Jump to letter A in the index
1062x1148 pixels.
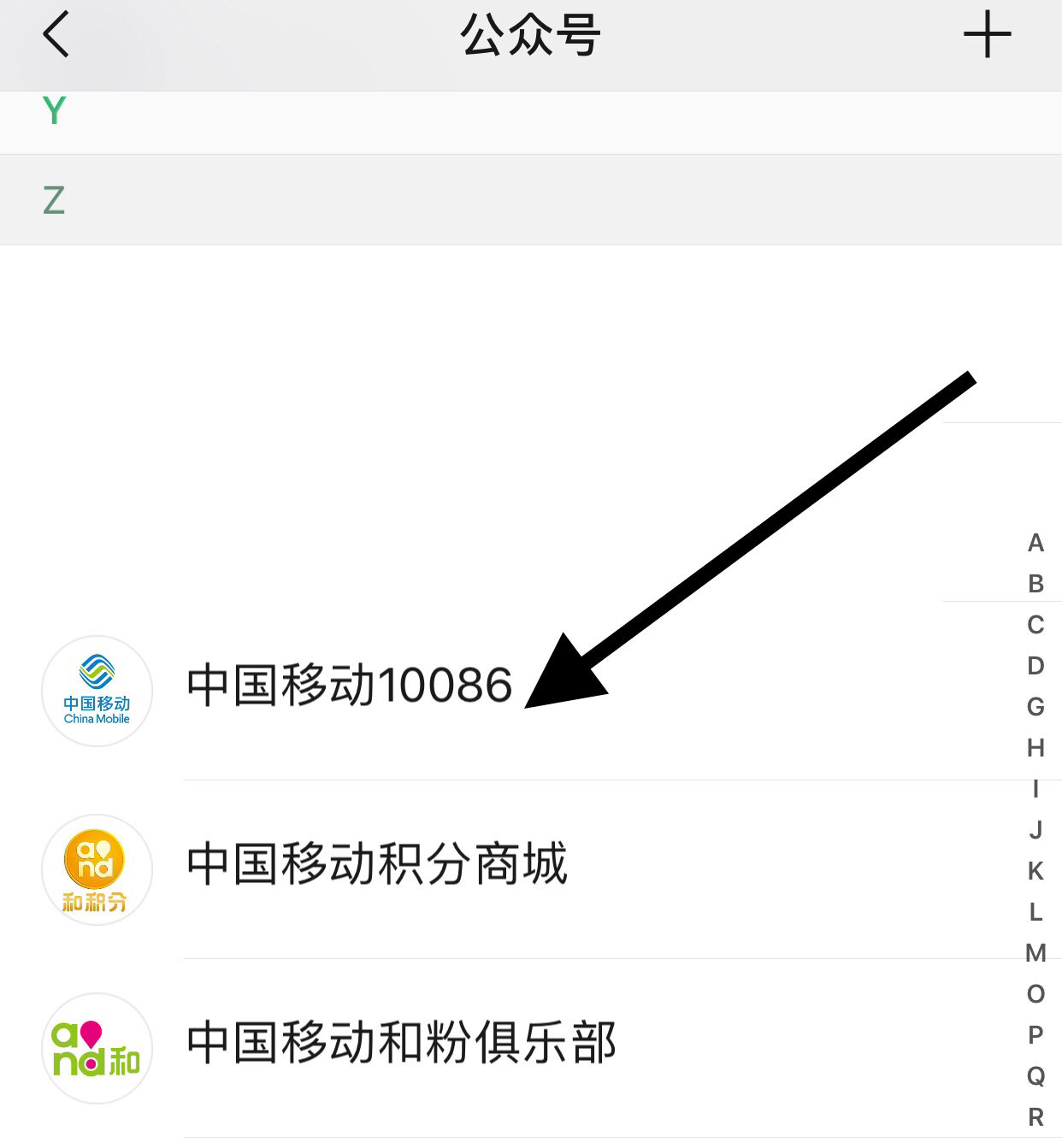[x=1035, y=543]
